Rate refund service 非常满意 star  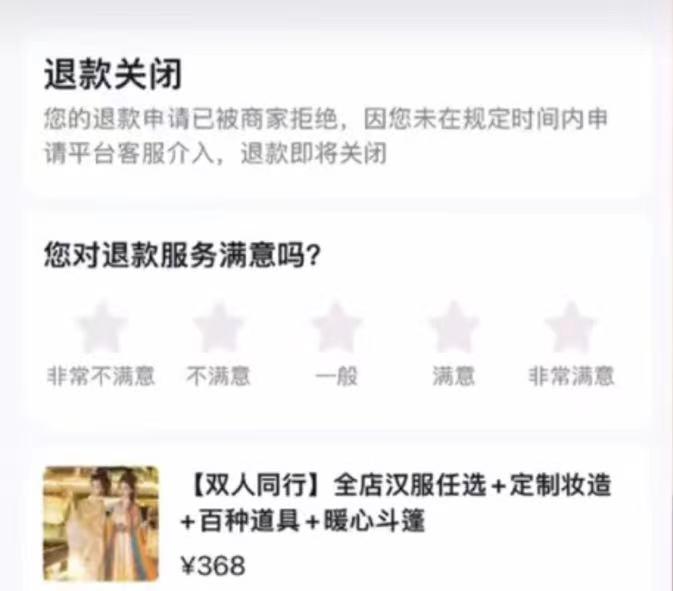(x=571, y=328)
